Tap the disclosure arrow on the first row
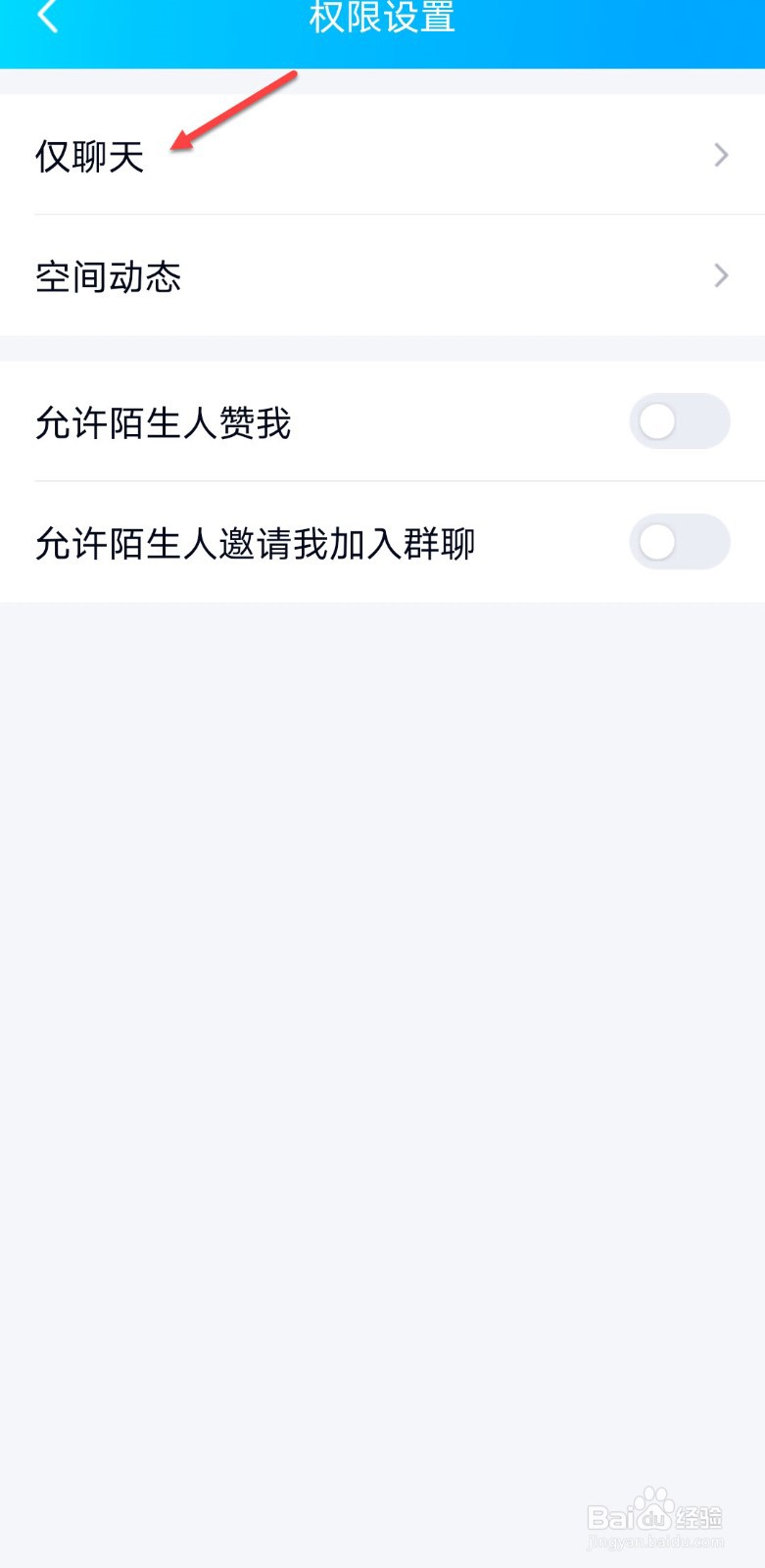This screenshot has width=765, height=1568. (721, 155)
